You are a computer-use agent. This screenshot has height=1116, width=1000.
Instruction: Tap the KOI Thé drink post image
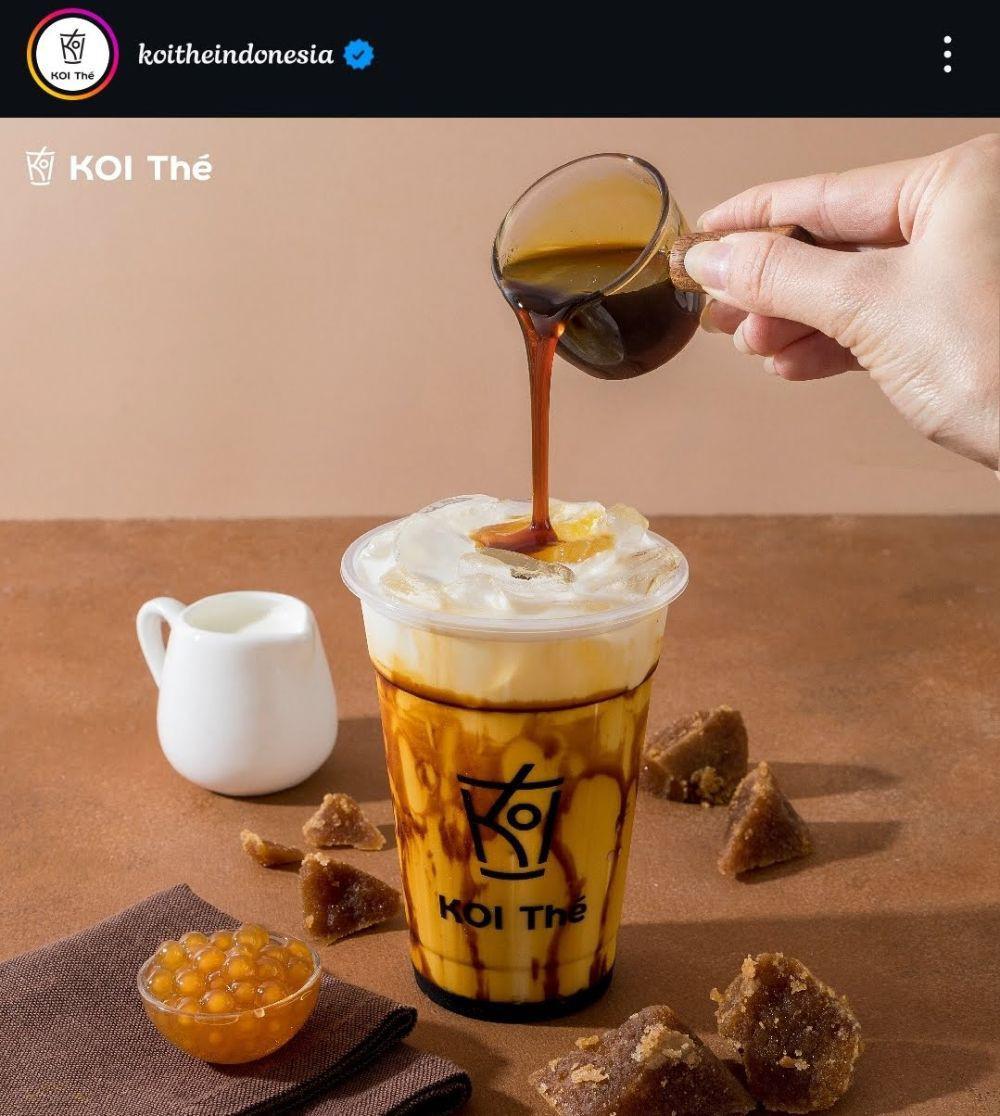[x=500, y=616]
